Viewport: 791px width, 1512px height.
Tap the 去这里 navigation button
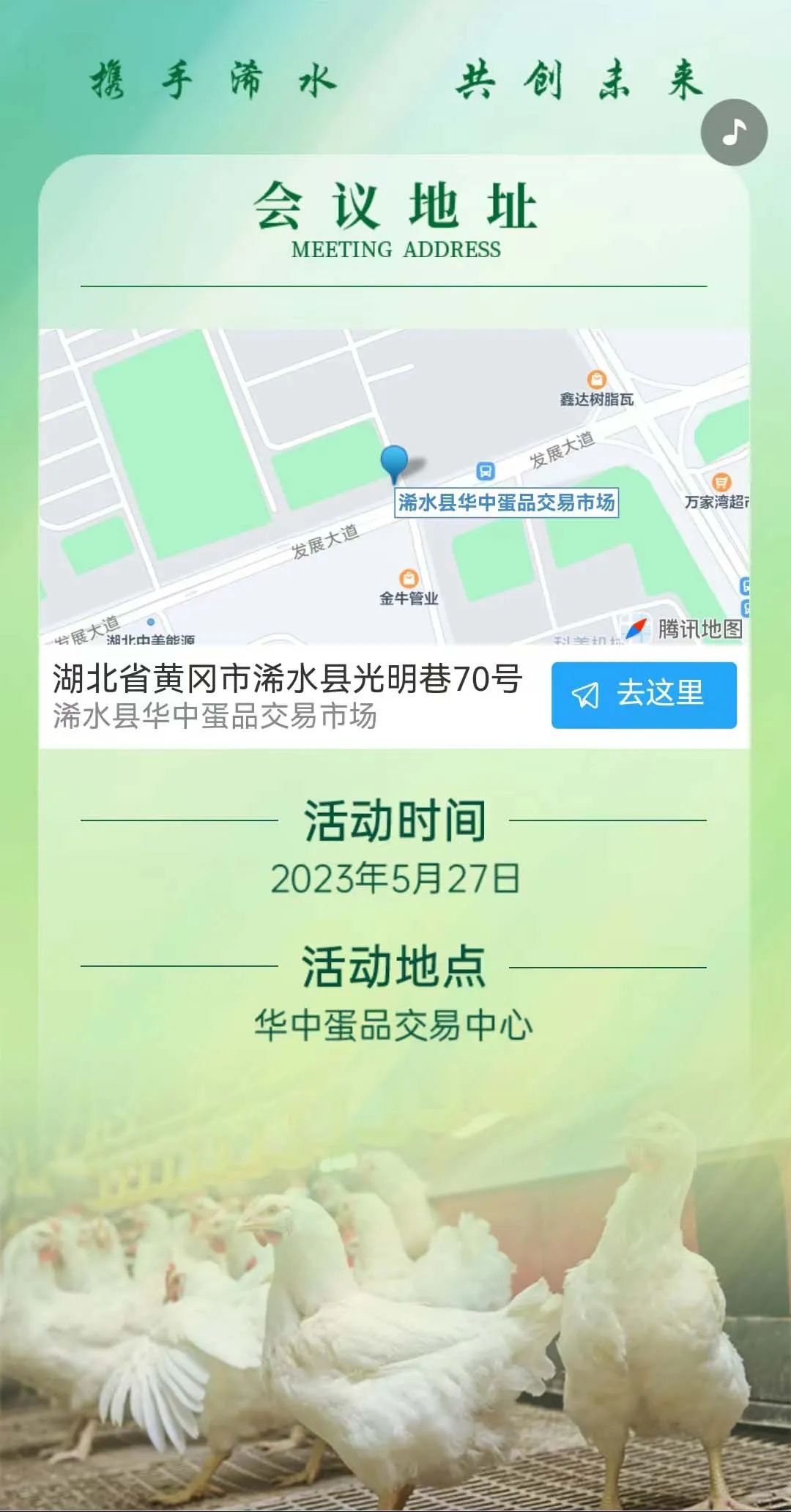coord(644,694)
